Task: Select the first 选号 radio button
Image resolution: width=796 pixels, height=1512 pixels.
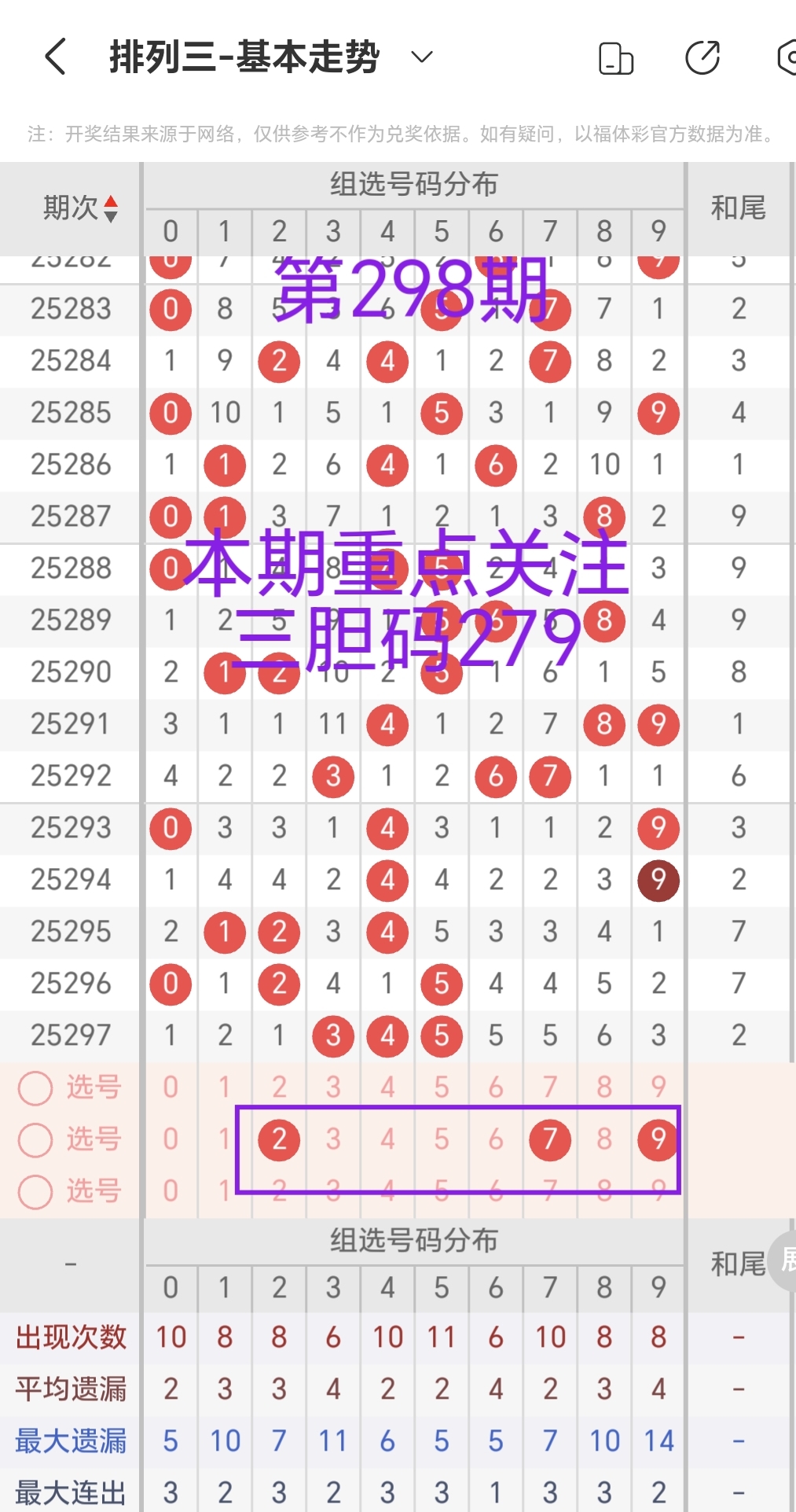Action: point(35,1087)
